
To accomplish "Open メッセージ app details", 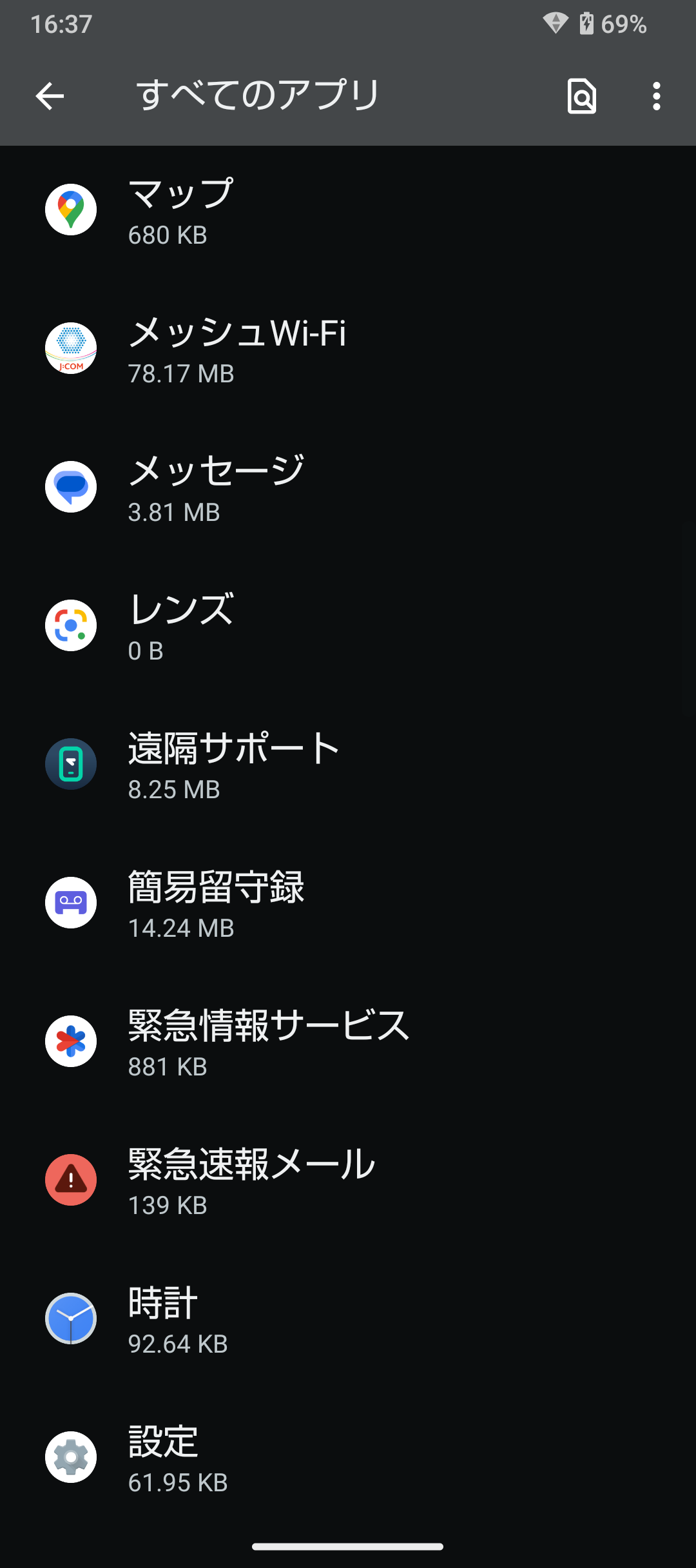I will point(348,487).
